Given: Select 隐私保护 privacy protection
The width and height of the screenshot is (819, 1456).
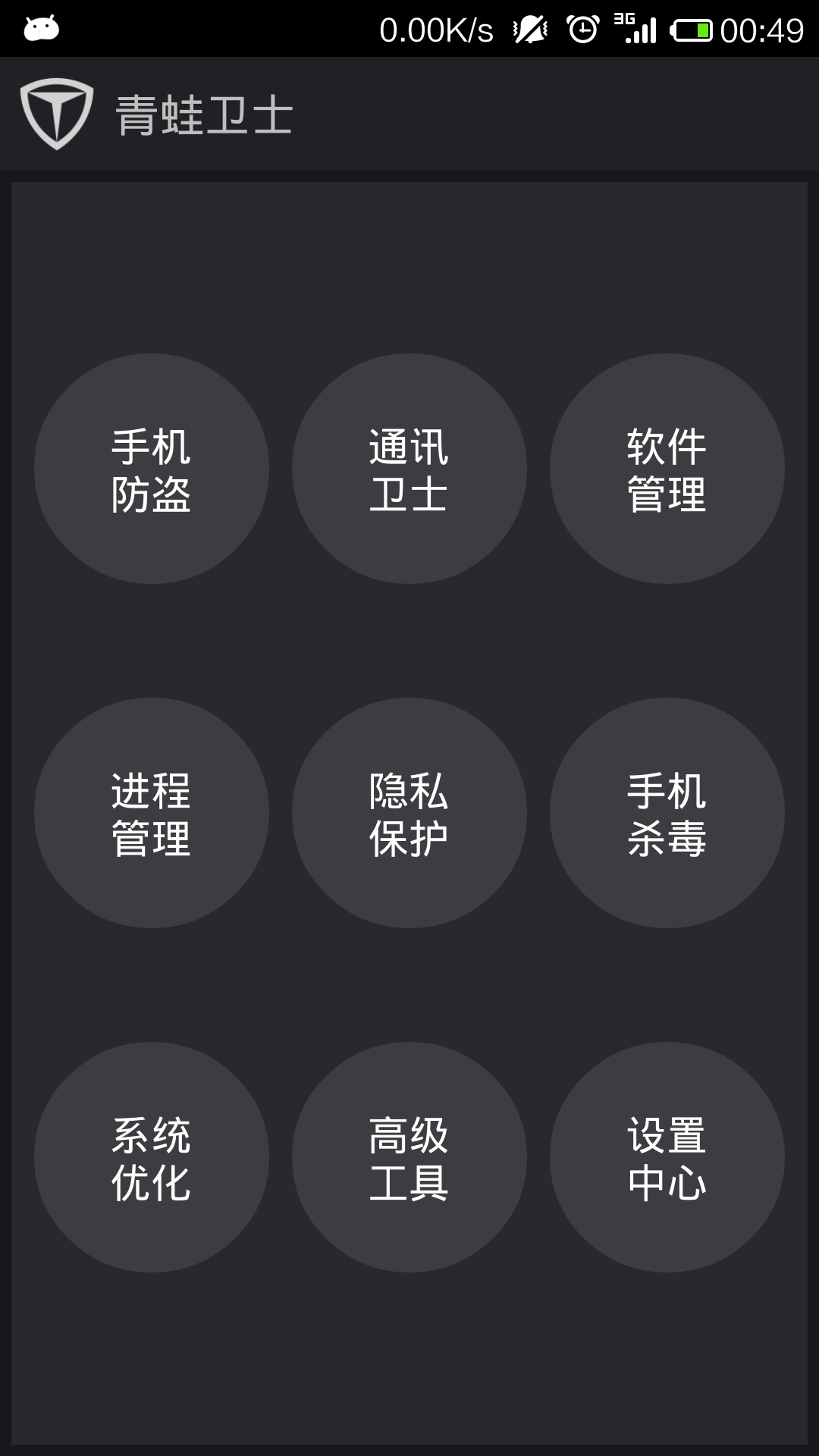Looking at the screenshot, I should [x=409, y=813].
